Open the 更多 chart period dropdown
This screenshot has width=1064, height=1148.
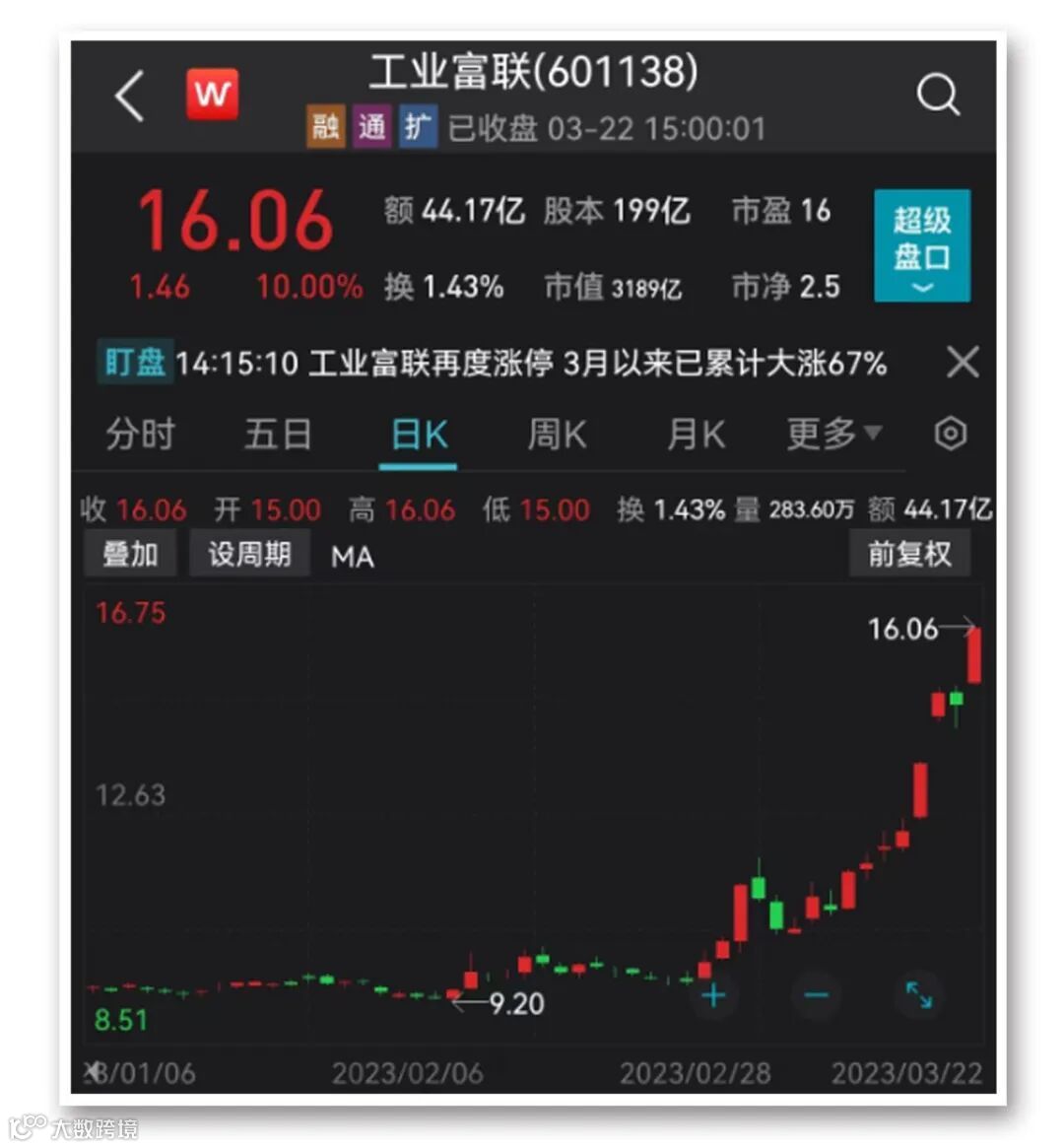coord(833,434)
